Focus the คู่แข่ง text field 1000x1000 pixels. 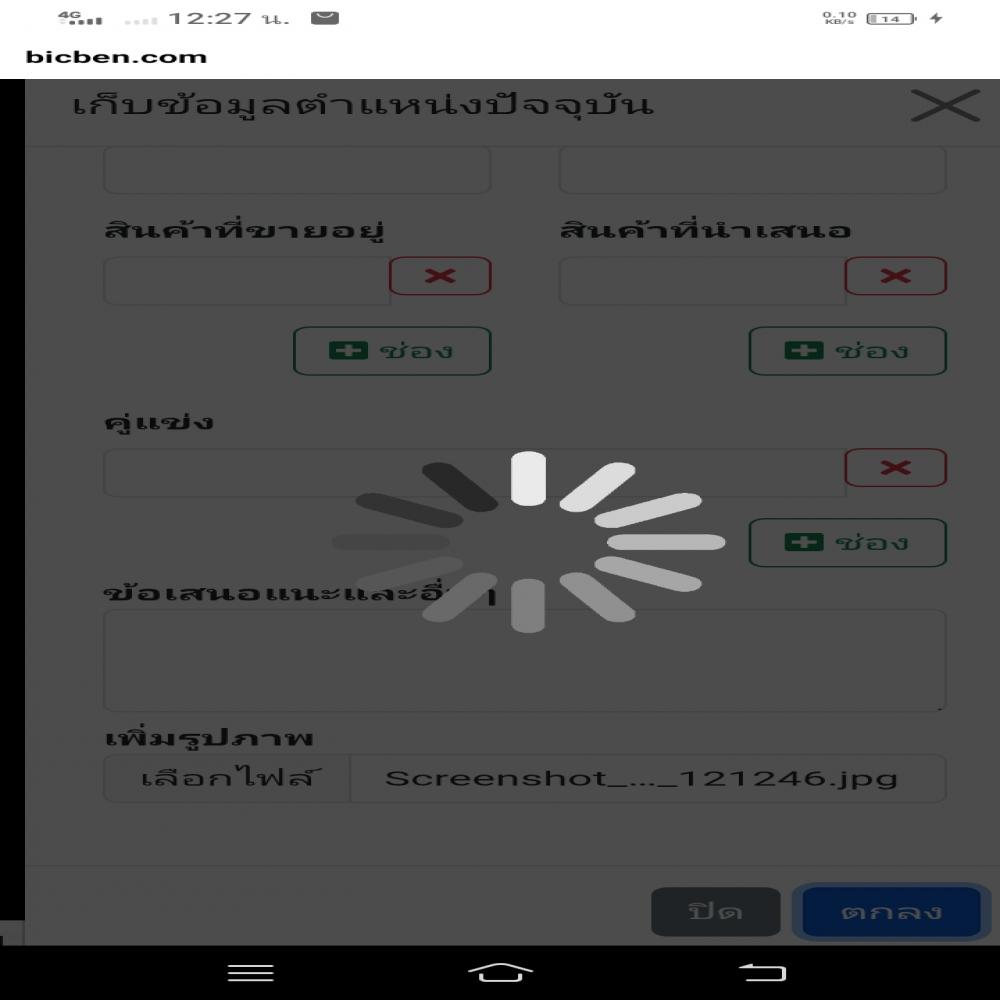pos(300,472)
